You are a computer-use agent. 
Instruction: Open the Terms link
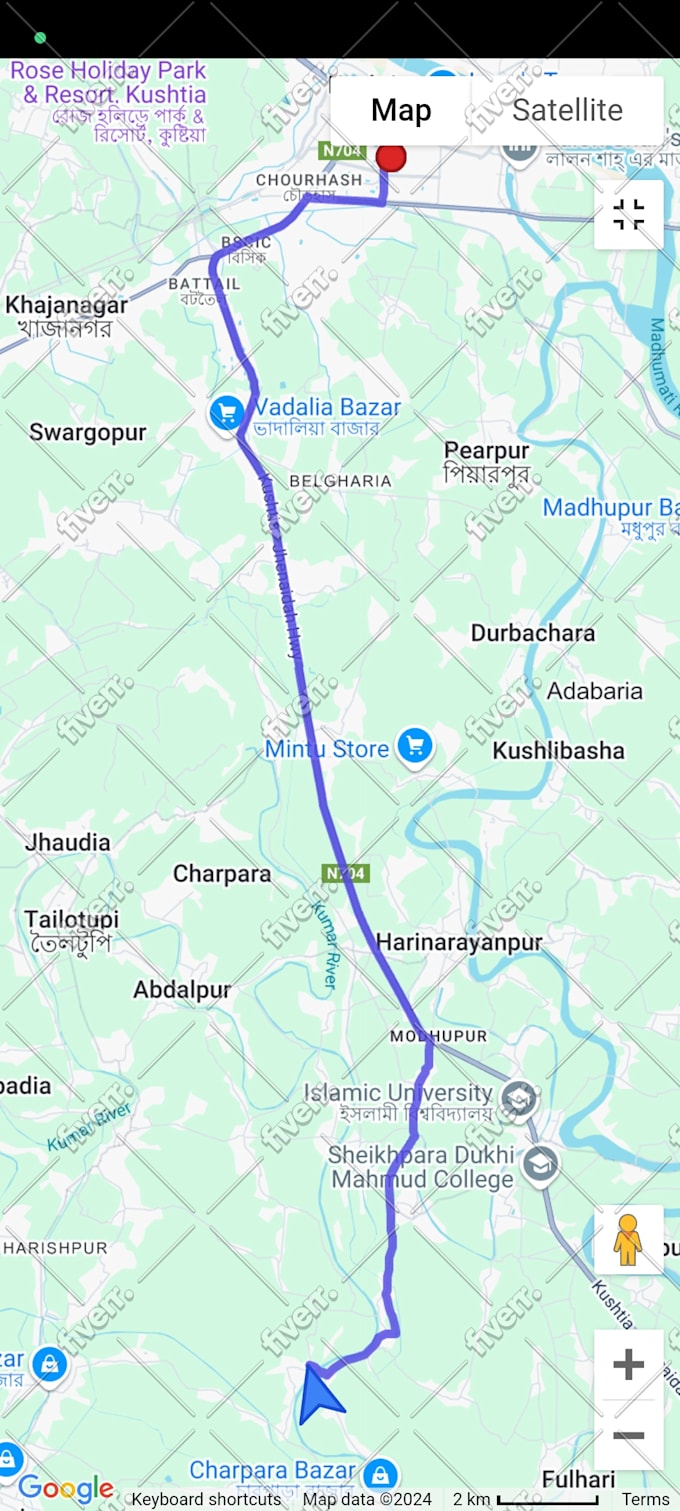pyautogui.click(x=645, y=1499)
